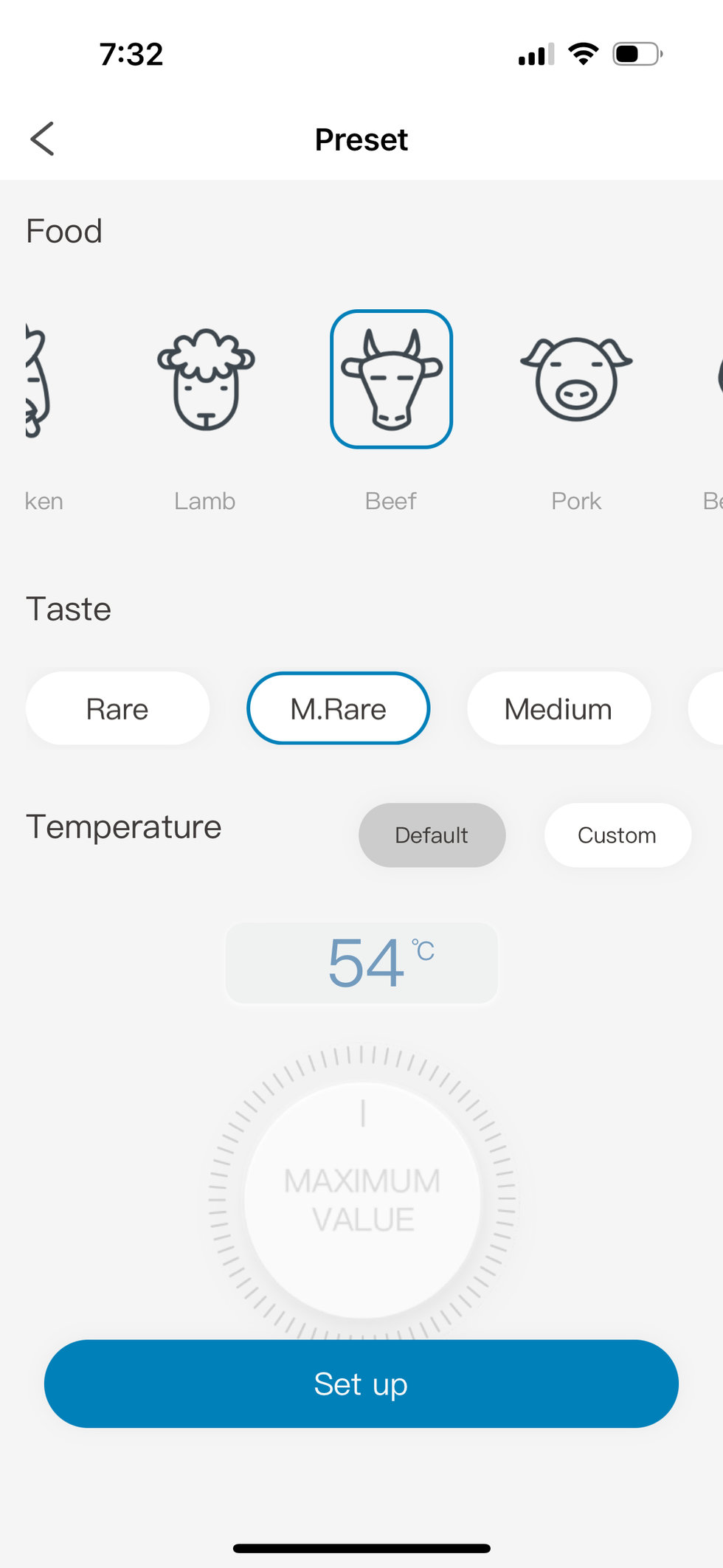The width and height of the screenshot is (723, 1568).
Task: Choose Pork as the food
Action: pyautogui.click(x=576, y=379)
